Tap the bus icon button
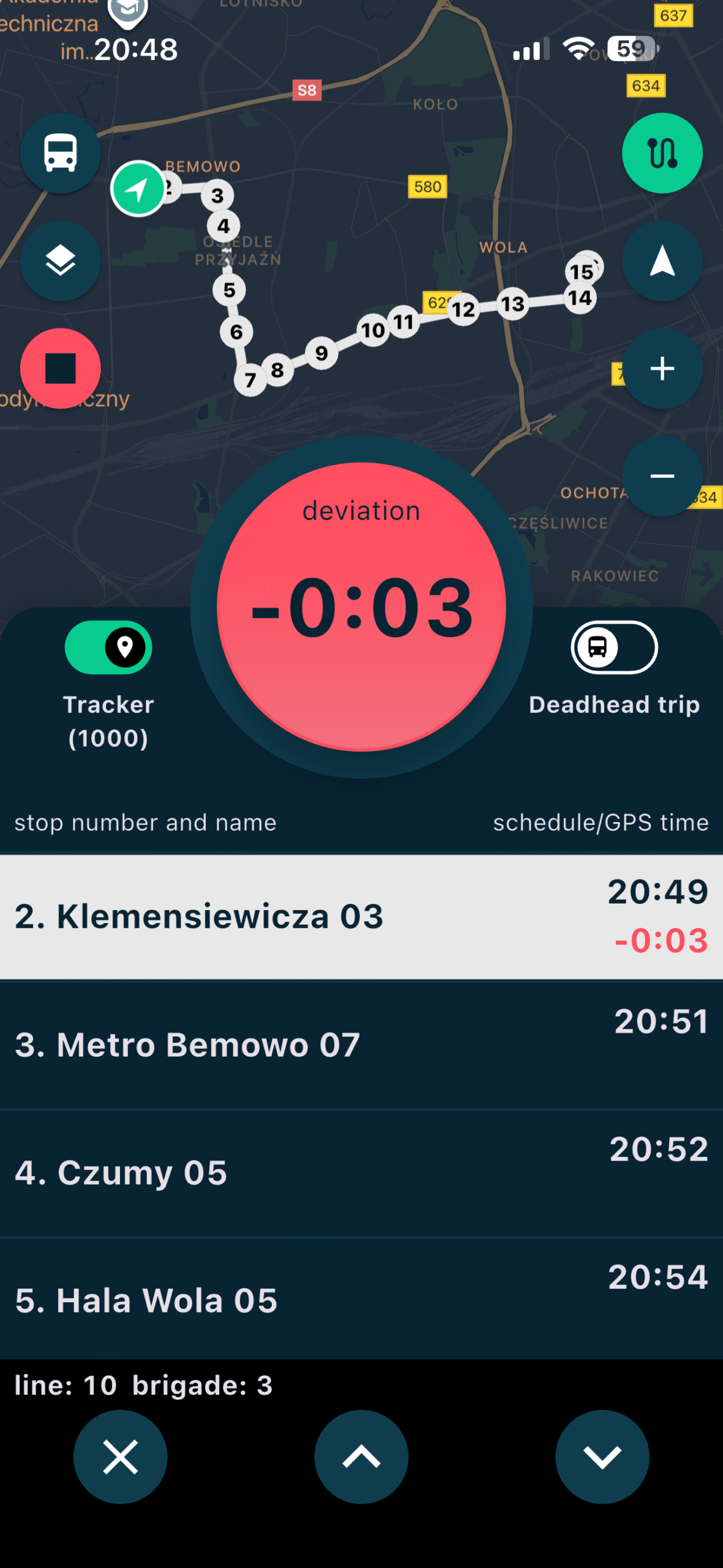 [60, 153]
